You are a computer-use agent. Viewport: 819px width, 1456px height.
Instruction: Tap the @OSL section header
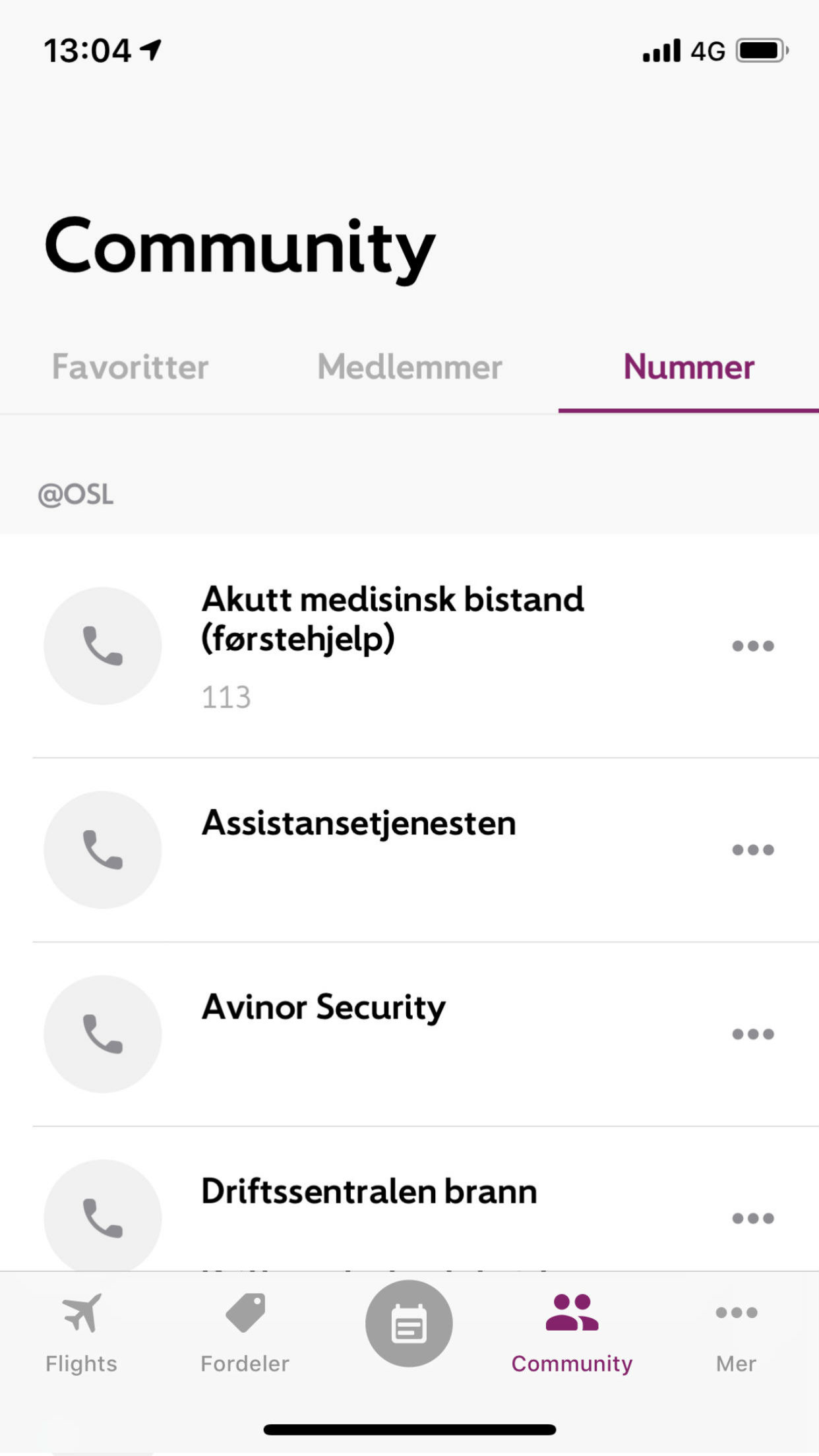click(77, 494)
